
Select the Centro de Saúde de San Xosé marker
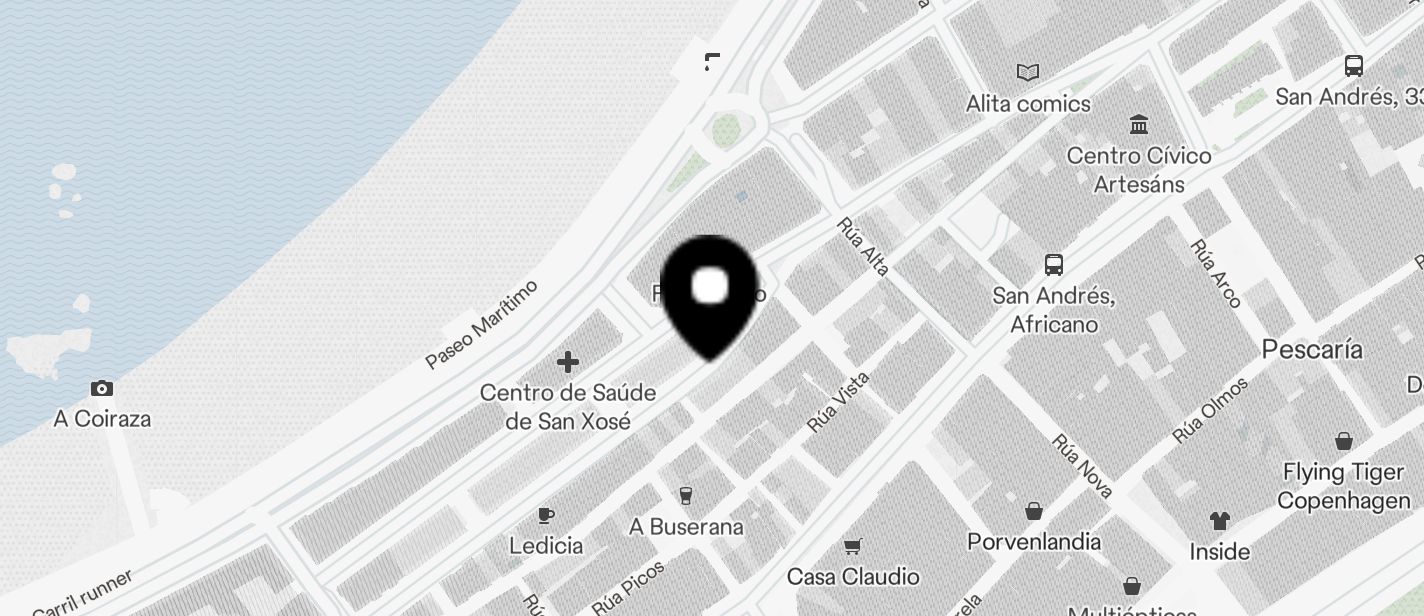(x=568, y=362)
